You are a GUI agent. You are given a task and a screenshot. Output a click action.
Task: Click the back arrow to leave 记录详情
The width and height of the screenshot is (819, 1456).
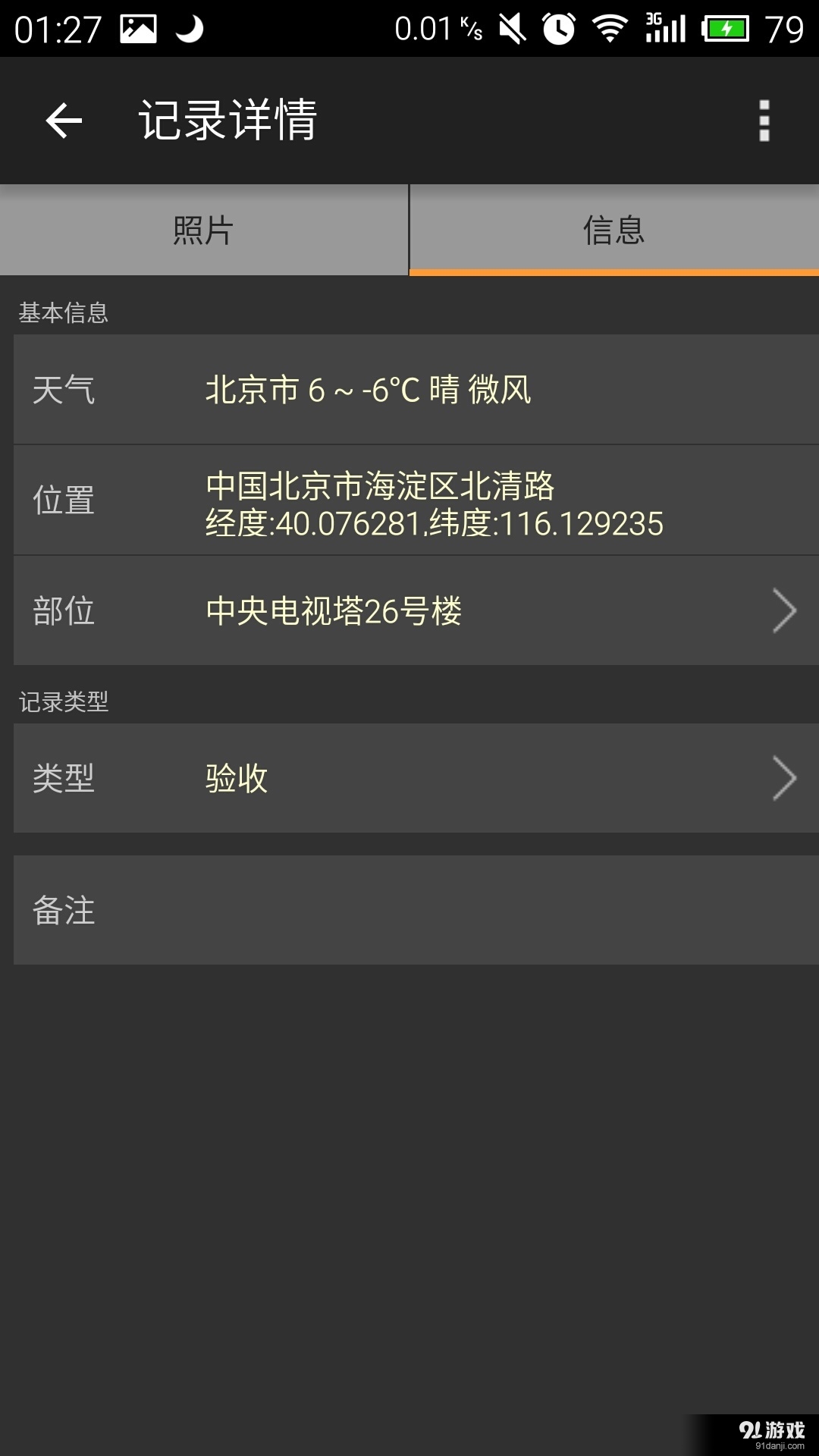63,120
